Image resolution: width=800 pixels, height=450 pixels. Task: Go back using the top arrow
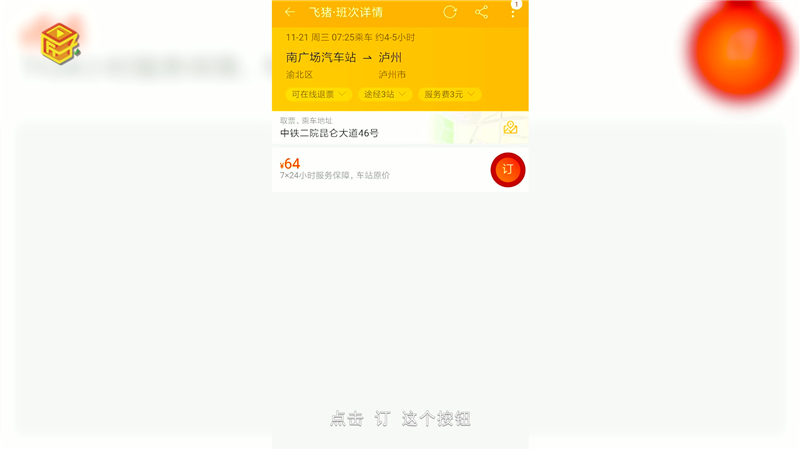coord(289,12)
